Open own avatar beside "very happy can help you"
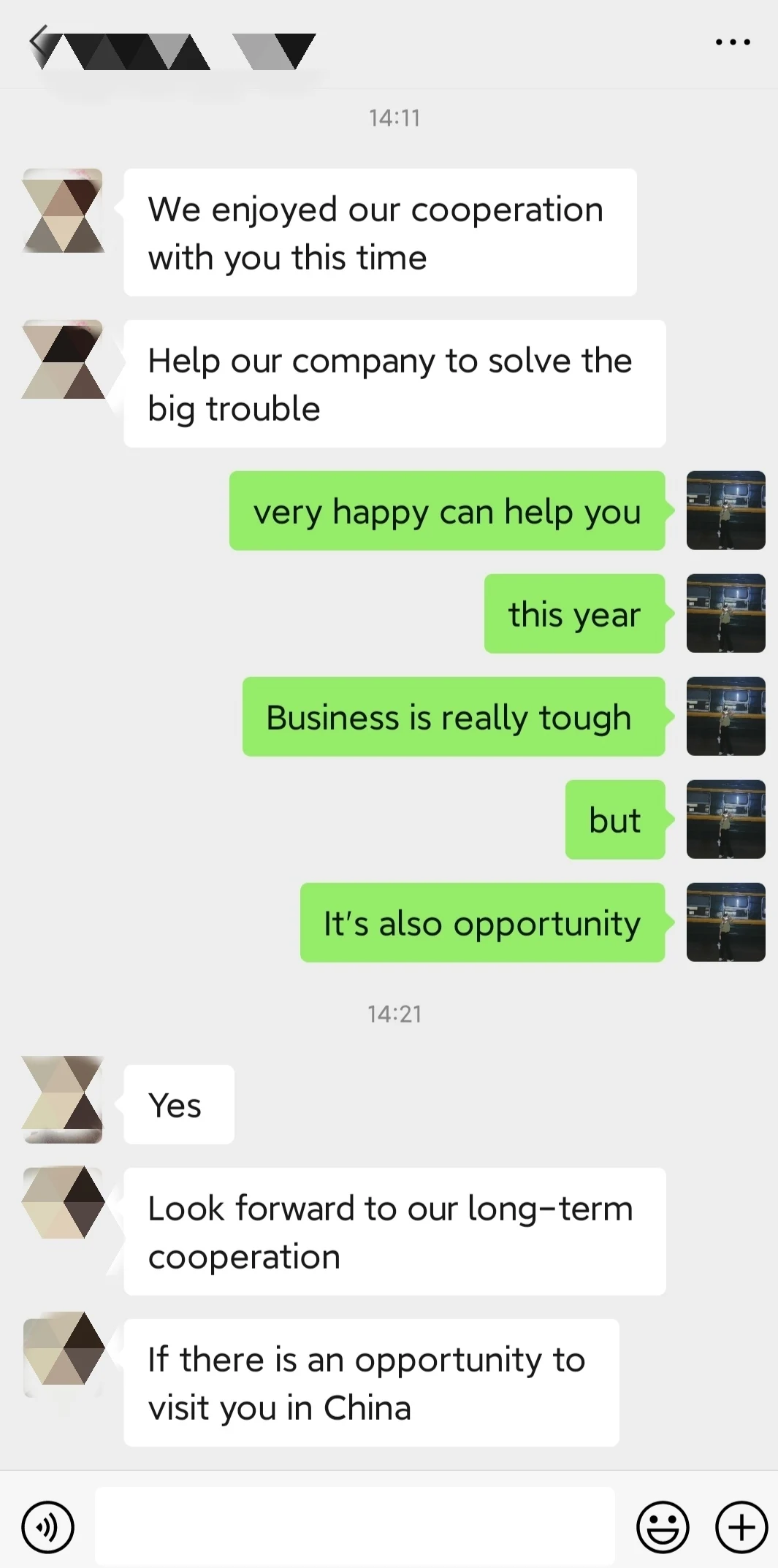Image resolution: width=778 pixels, height=1568 pixels. [725, 510]
